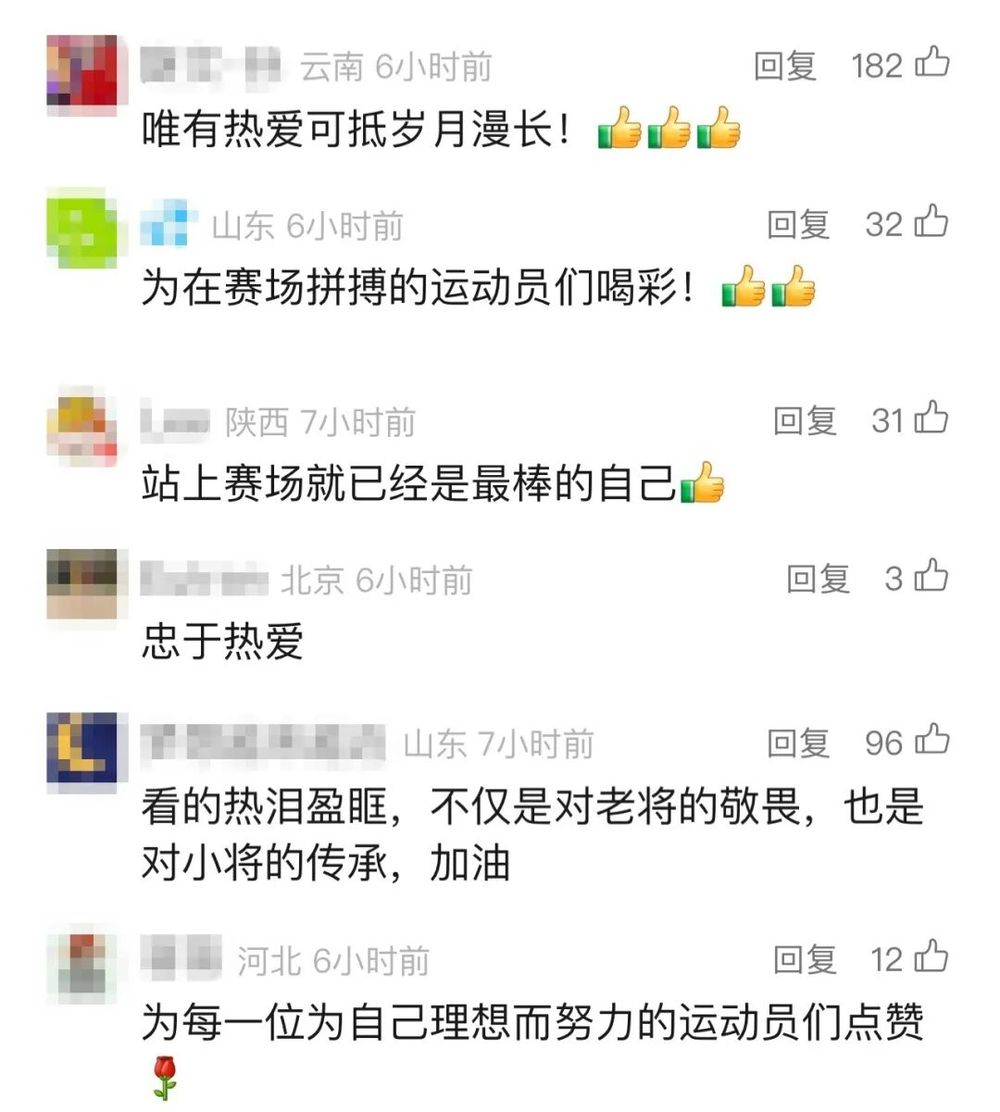Reply to '为在赛场拼搏的运动员们喝彩'
The height and width of the screenshot is (1112, 1000).
797,224
